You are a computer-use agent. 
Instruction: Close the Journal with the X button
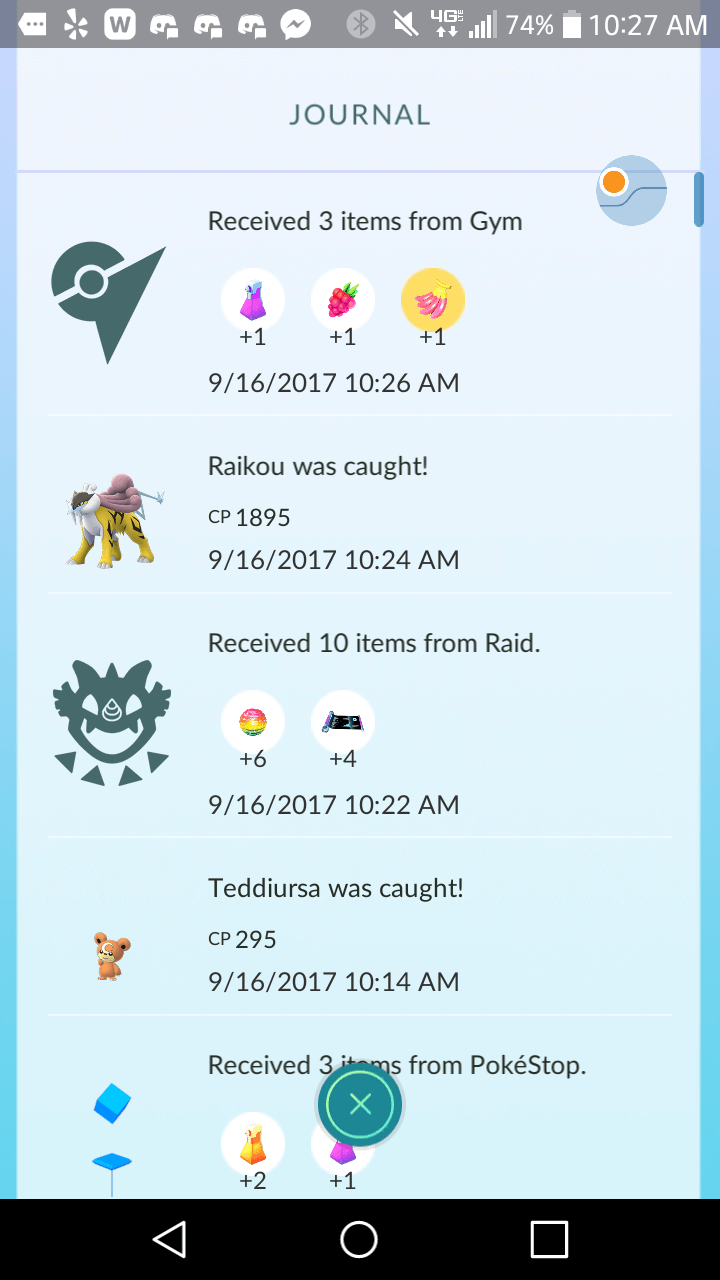coord(360,1104)
